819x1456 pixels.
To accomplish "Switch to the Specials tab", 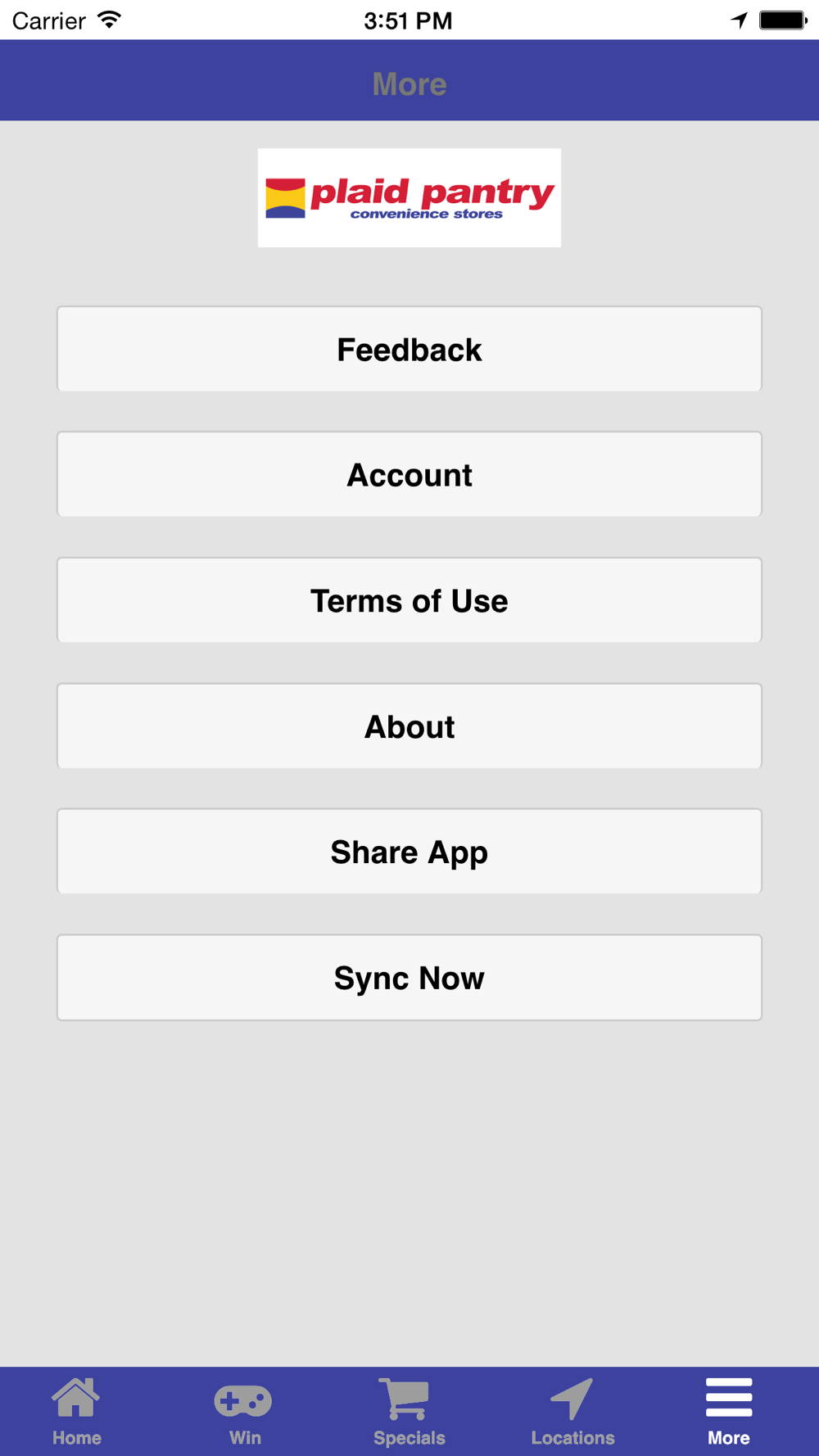I will tap(409, 1412).
